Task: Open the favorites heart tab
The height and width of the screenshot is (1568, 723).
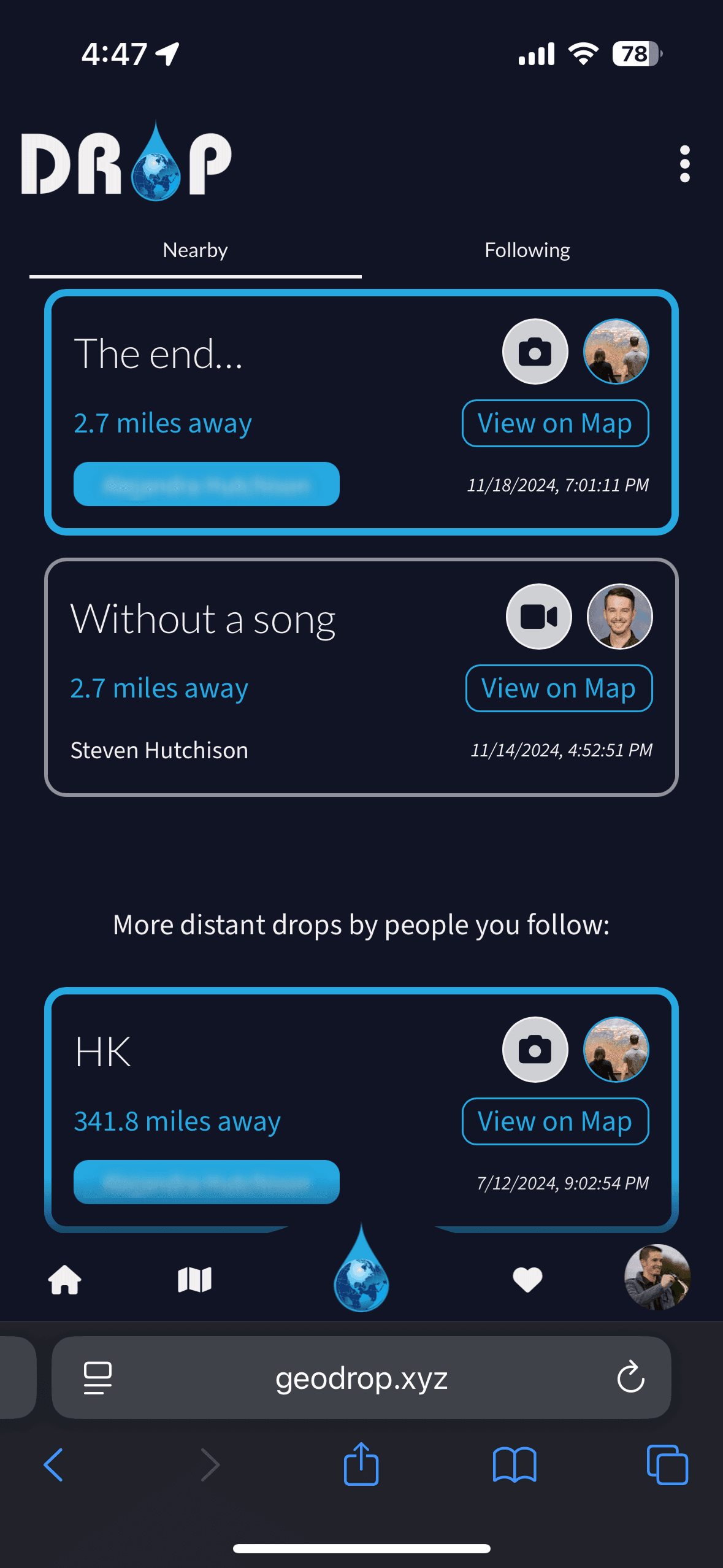Action: click(527, 1280)
